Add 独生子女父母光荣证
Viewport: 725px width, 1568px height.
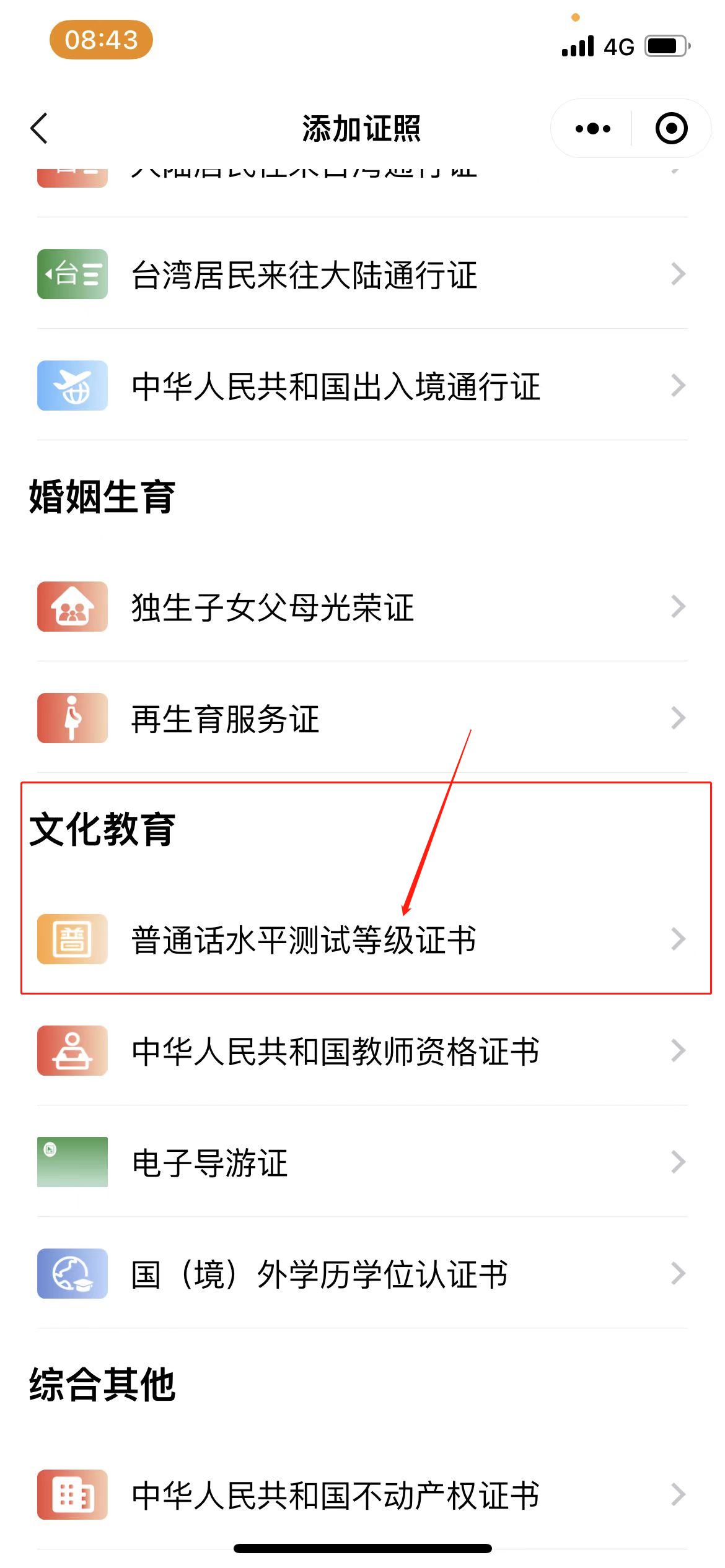point(362,607)
